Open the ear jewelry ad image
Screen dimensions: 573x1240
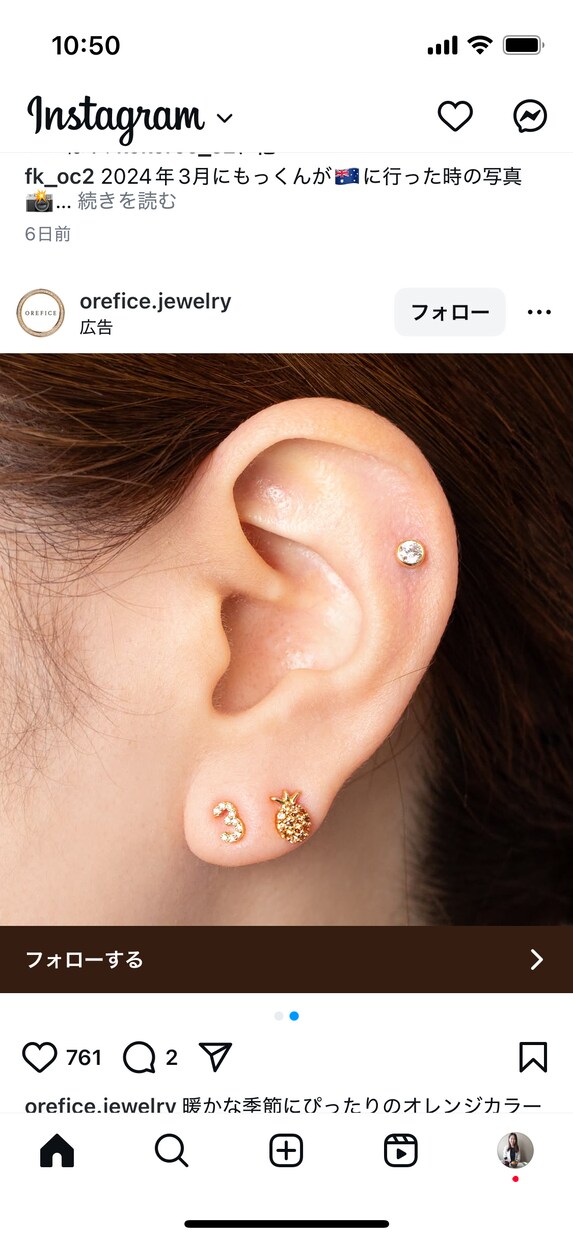286,639
